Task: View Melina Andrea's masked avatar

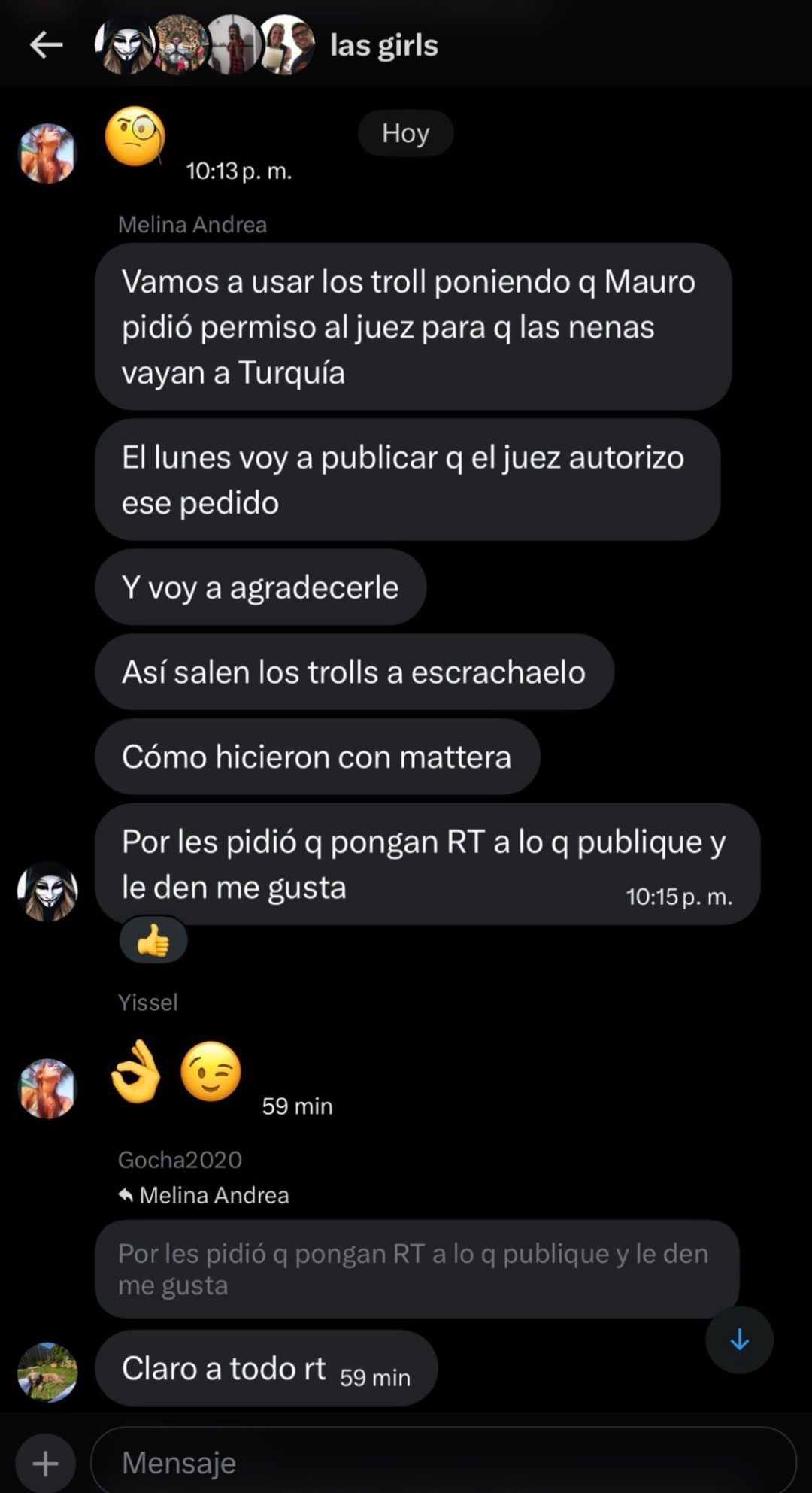Action: 47,892
